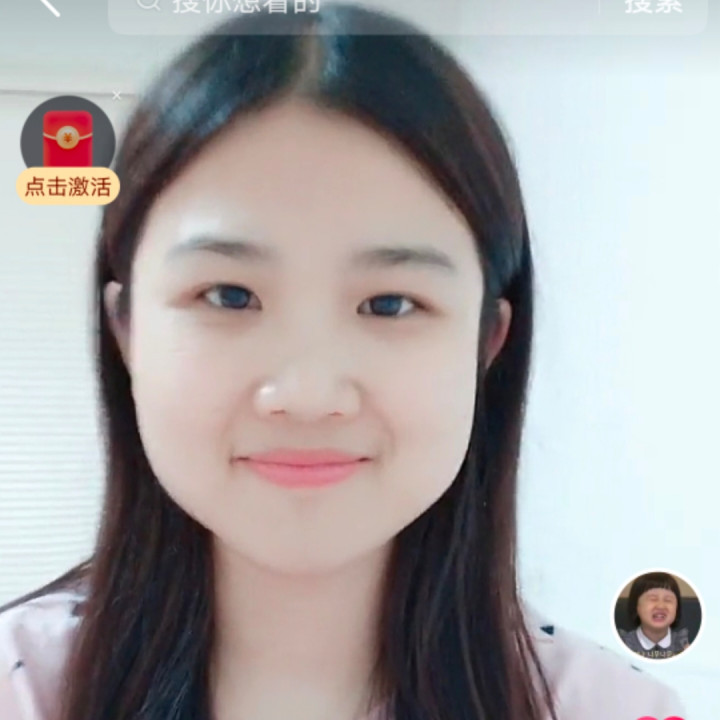Tap the 搜索 search button
This screenshot has width=720, height=720.
pyautogui.click(x=653, y=6)
